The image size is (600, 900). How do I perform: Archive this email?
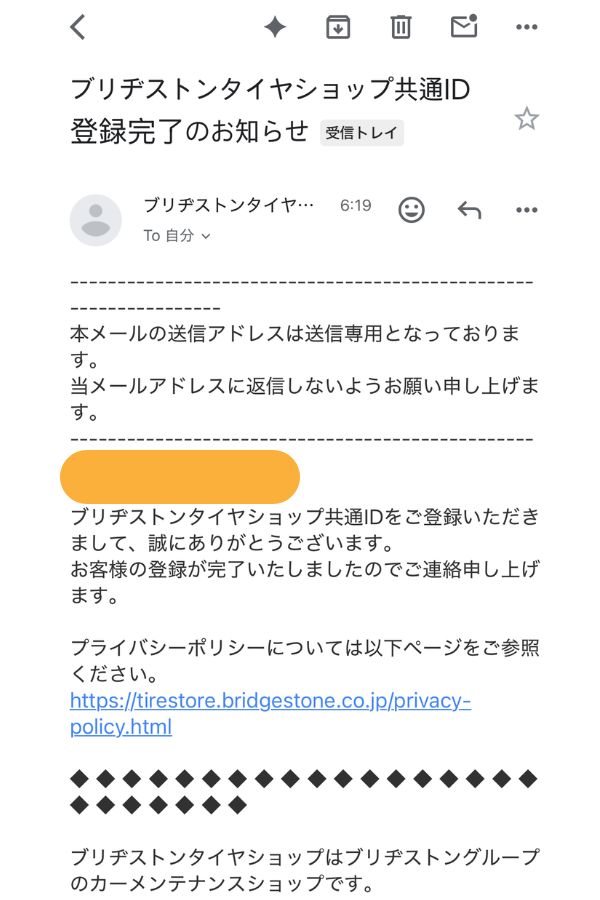338,28
